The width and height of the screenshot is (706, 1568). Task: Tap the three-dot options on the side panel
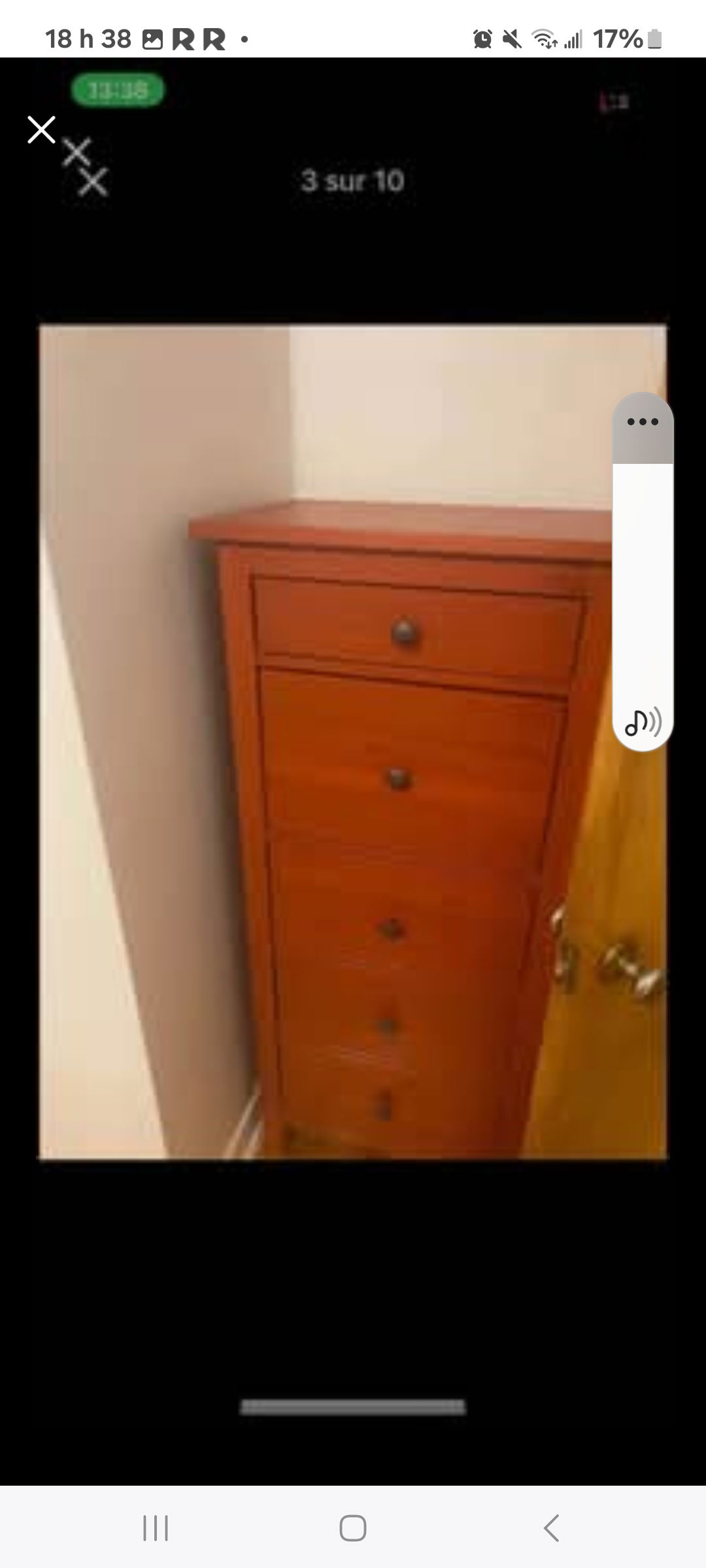pos(643,422)
